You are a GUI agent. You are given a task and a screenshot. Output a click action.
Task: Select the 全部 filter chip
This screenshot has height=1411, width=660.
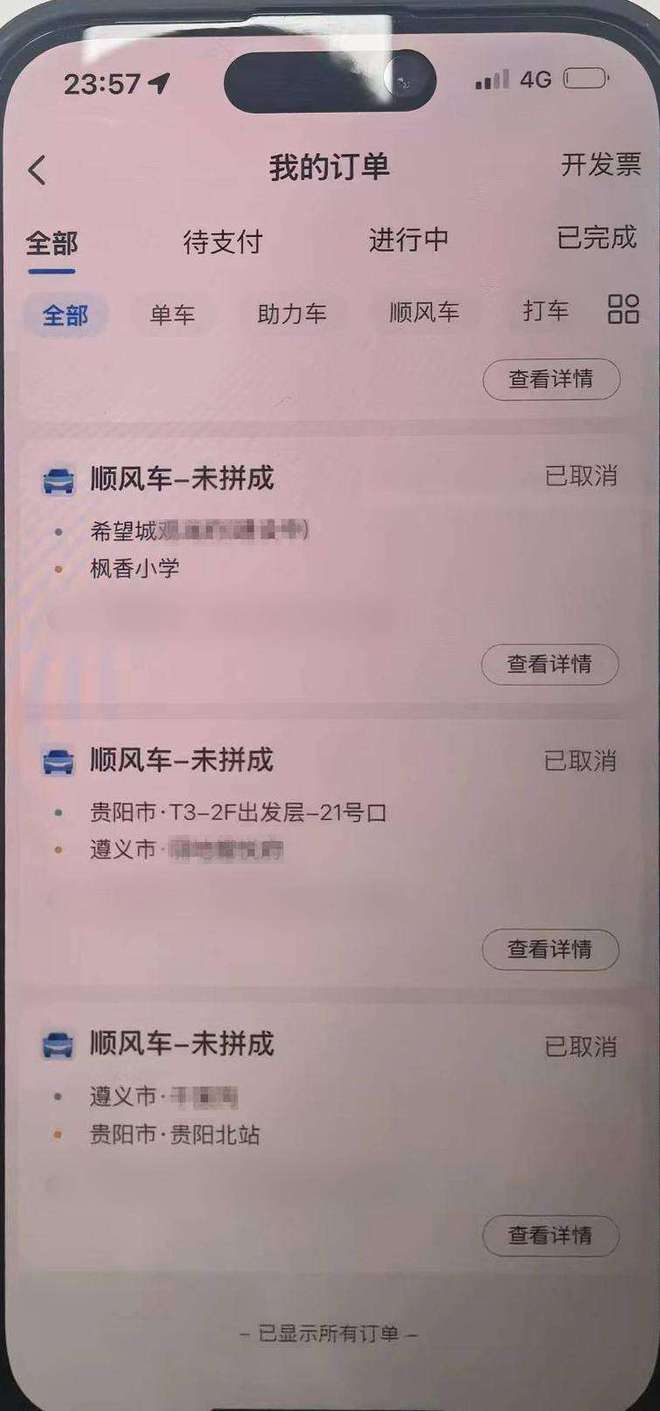click(x=65, y=316)
